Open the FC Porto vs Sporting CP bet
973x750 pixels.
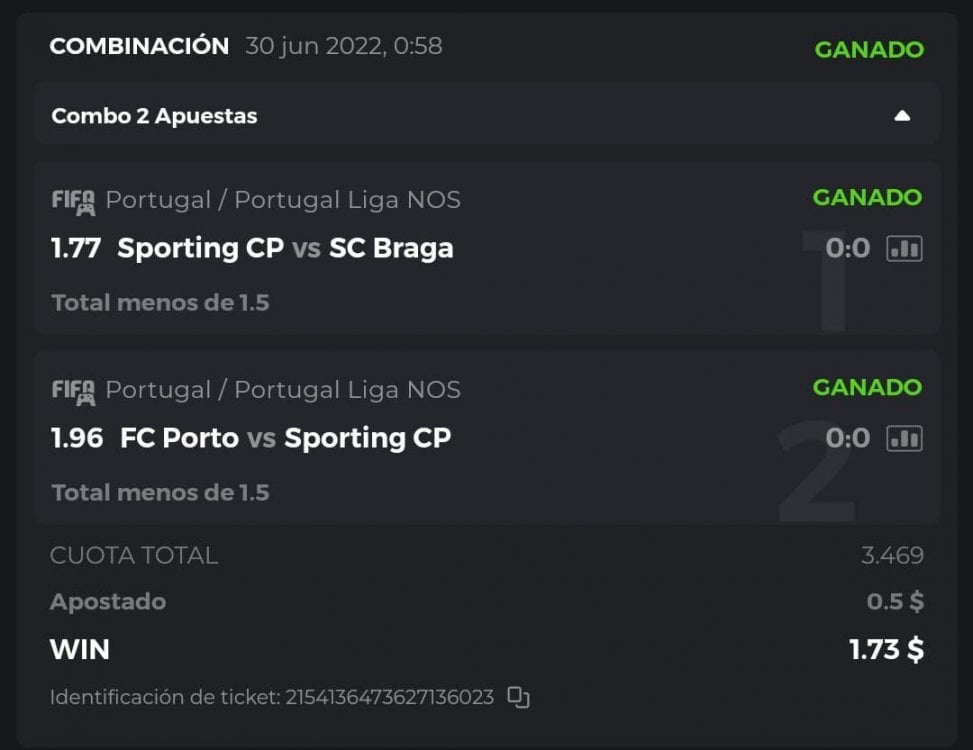click(x=285, y=438)
